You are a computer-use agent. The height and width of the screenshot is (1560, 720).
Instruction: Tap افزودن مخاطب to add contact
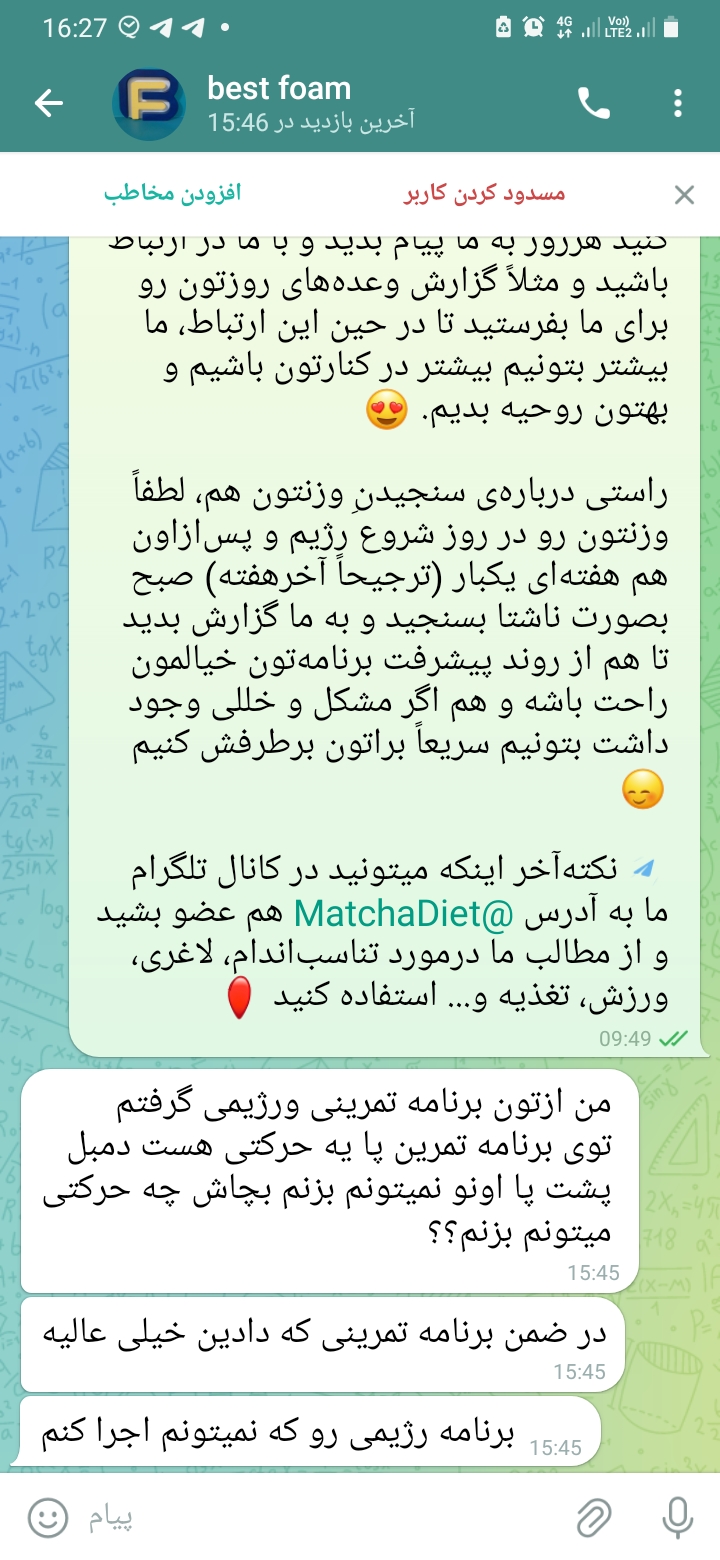[x=173, y=193]
